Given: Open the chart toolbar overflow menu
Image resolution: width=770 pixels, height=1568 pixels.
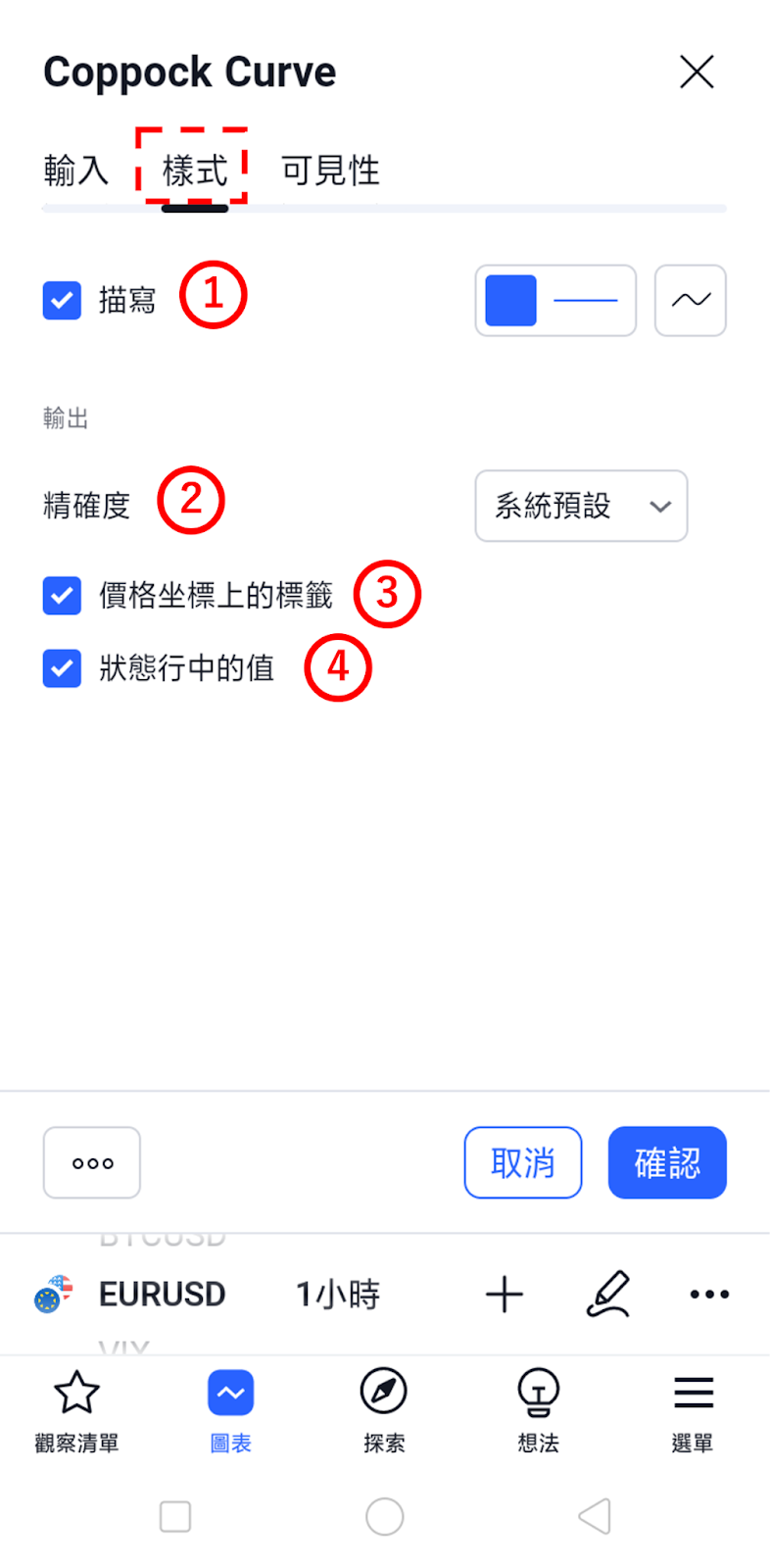Looking at the screenshot, I should tap(709, 1295).
